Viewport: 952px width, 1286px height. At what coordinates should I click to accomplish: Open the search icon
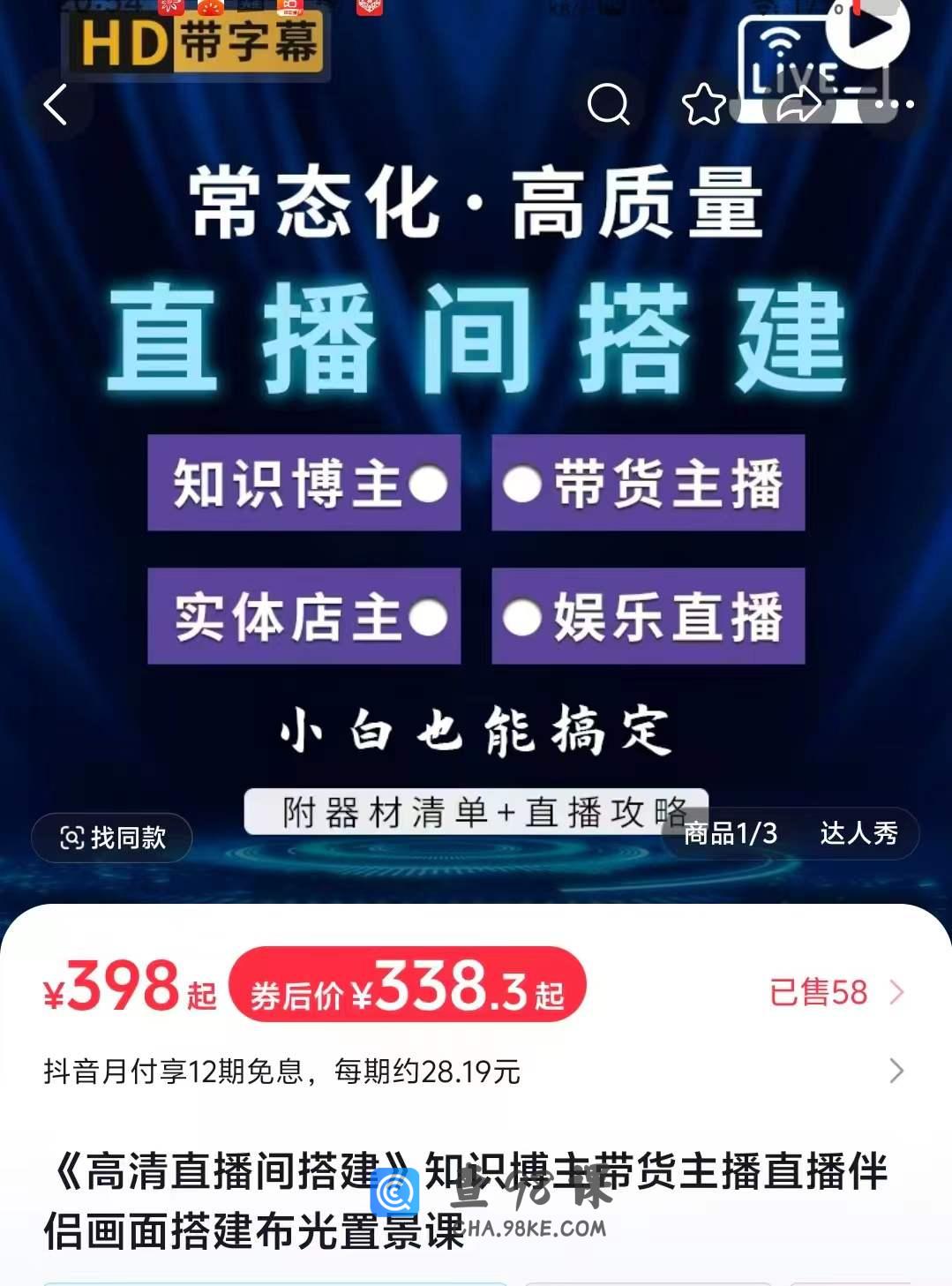[x=608, y=104]
